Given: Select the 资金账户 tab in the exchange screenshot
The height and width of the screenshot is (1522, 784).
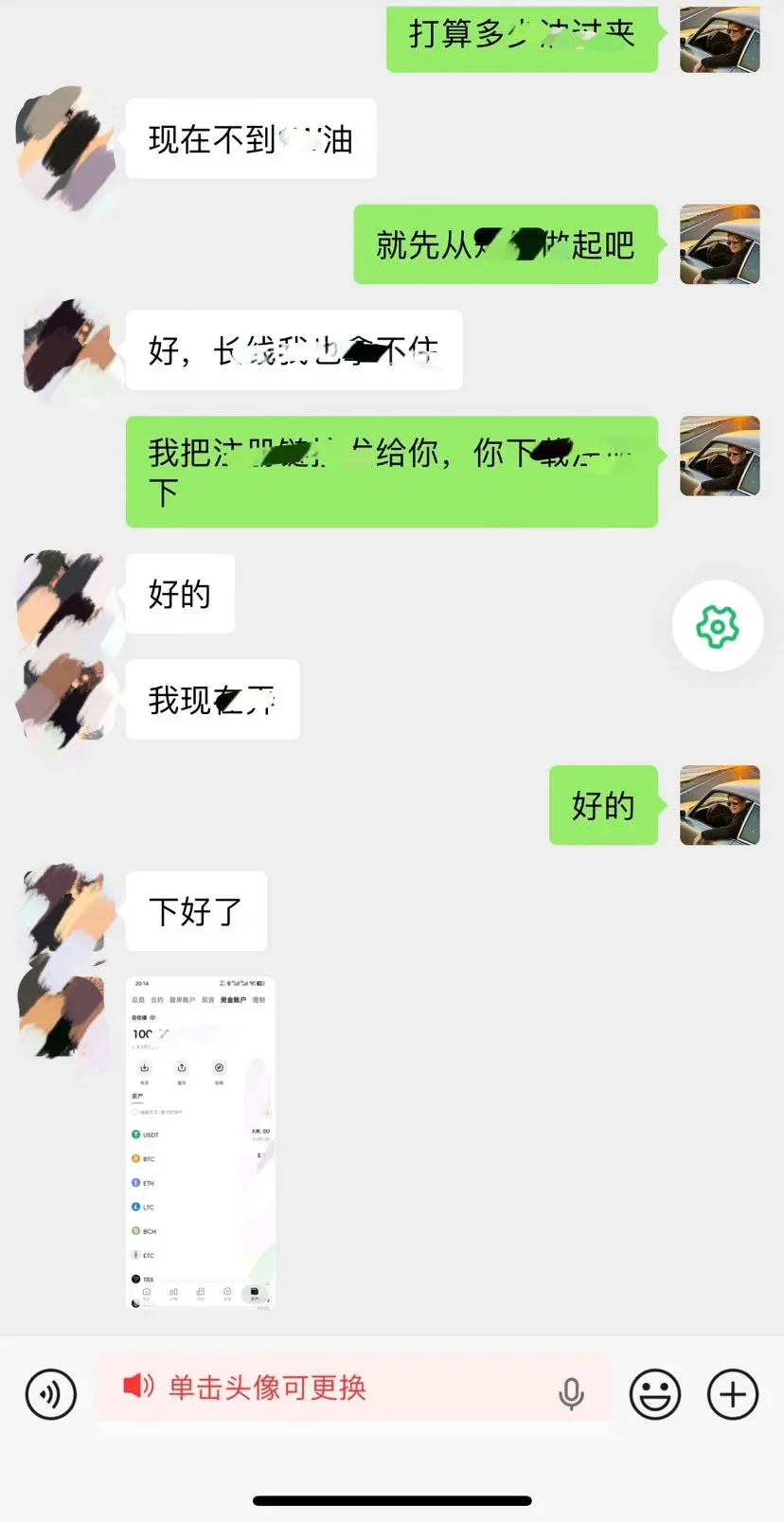Looking at the screenshot, I should coord(233,1000).
